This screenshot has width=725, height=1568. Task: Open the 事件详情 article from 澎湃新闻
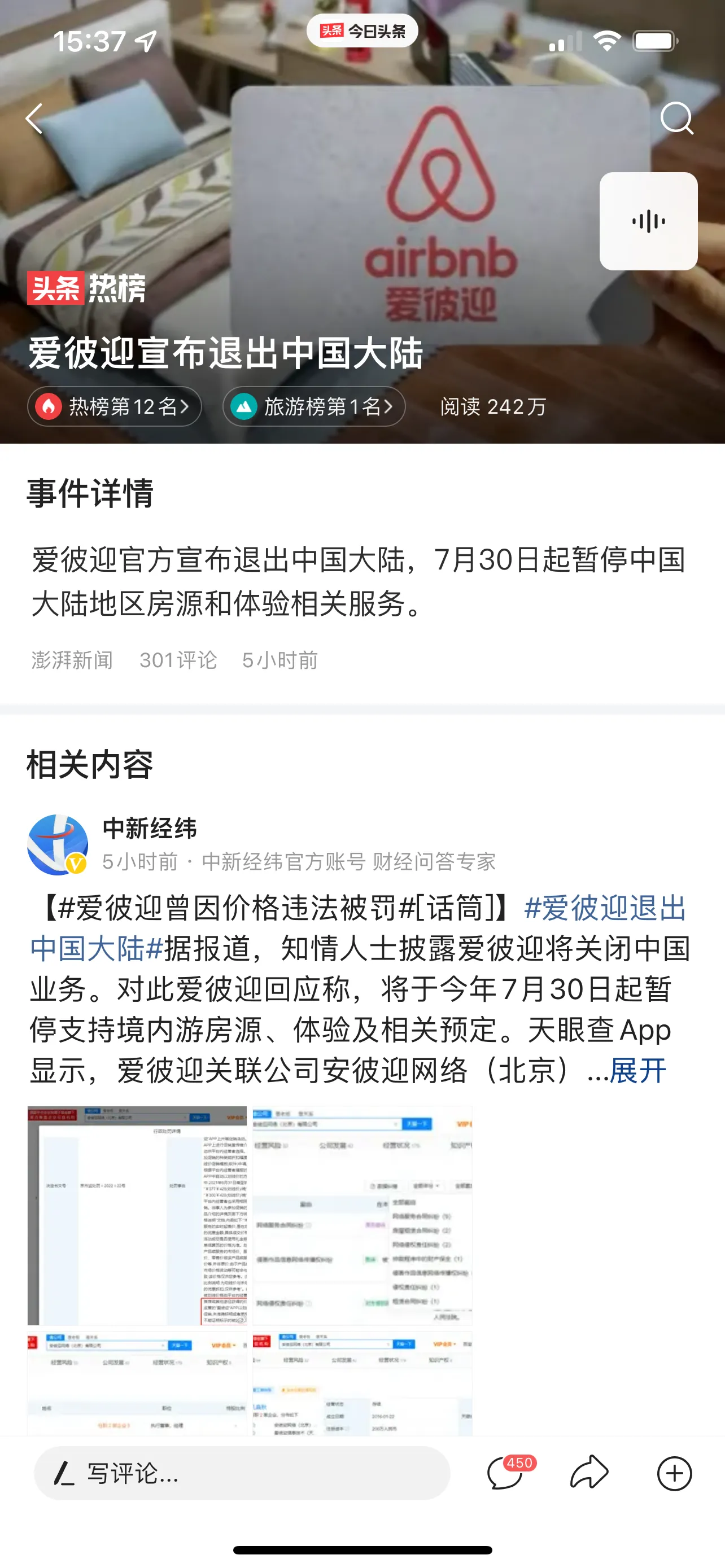(359, 581)
